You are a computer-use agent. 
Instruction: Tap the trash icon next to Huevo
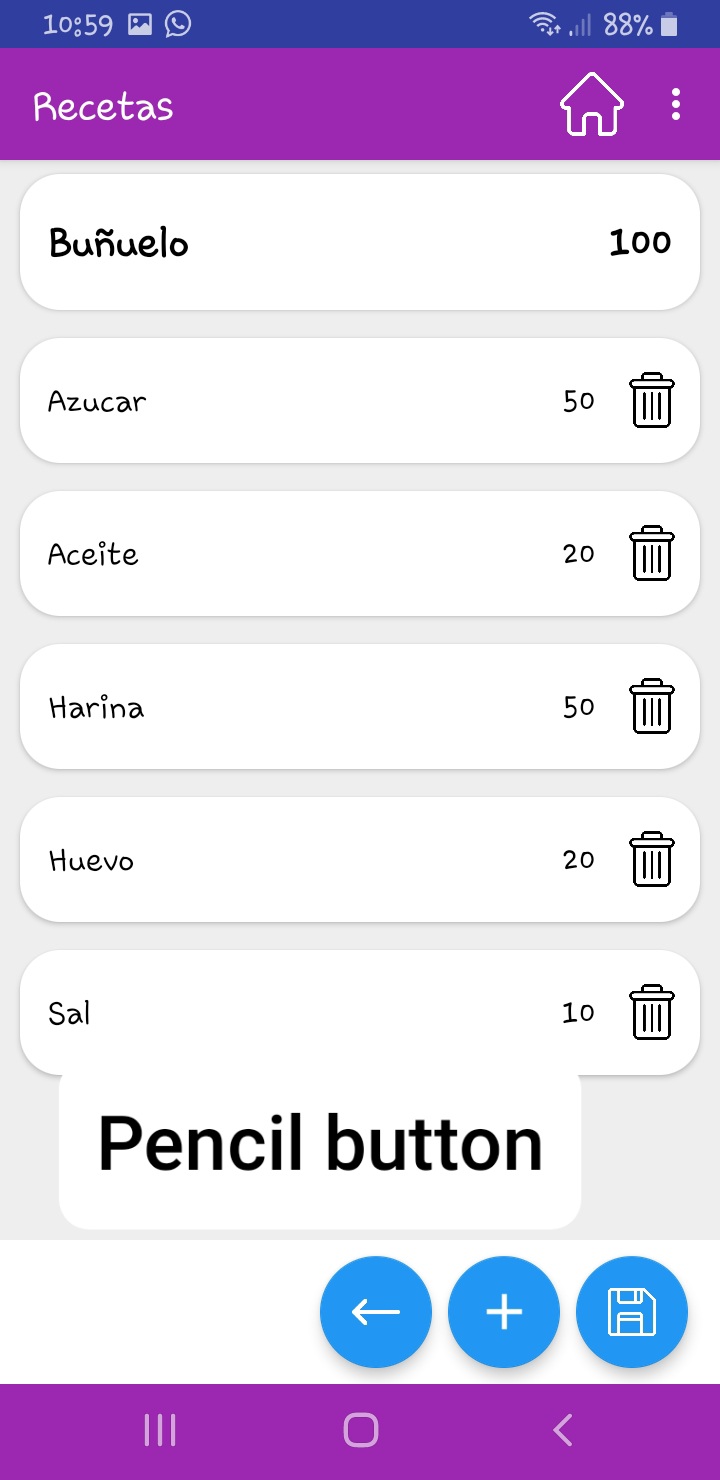(652, 859)
